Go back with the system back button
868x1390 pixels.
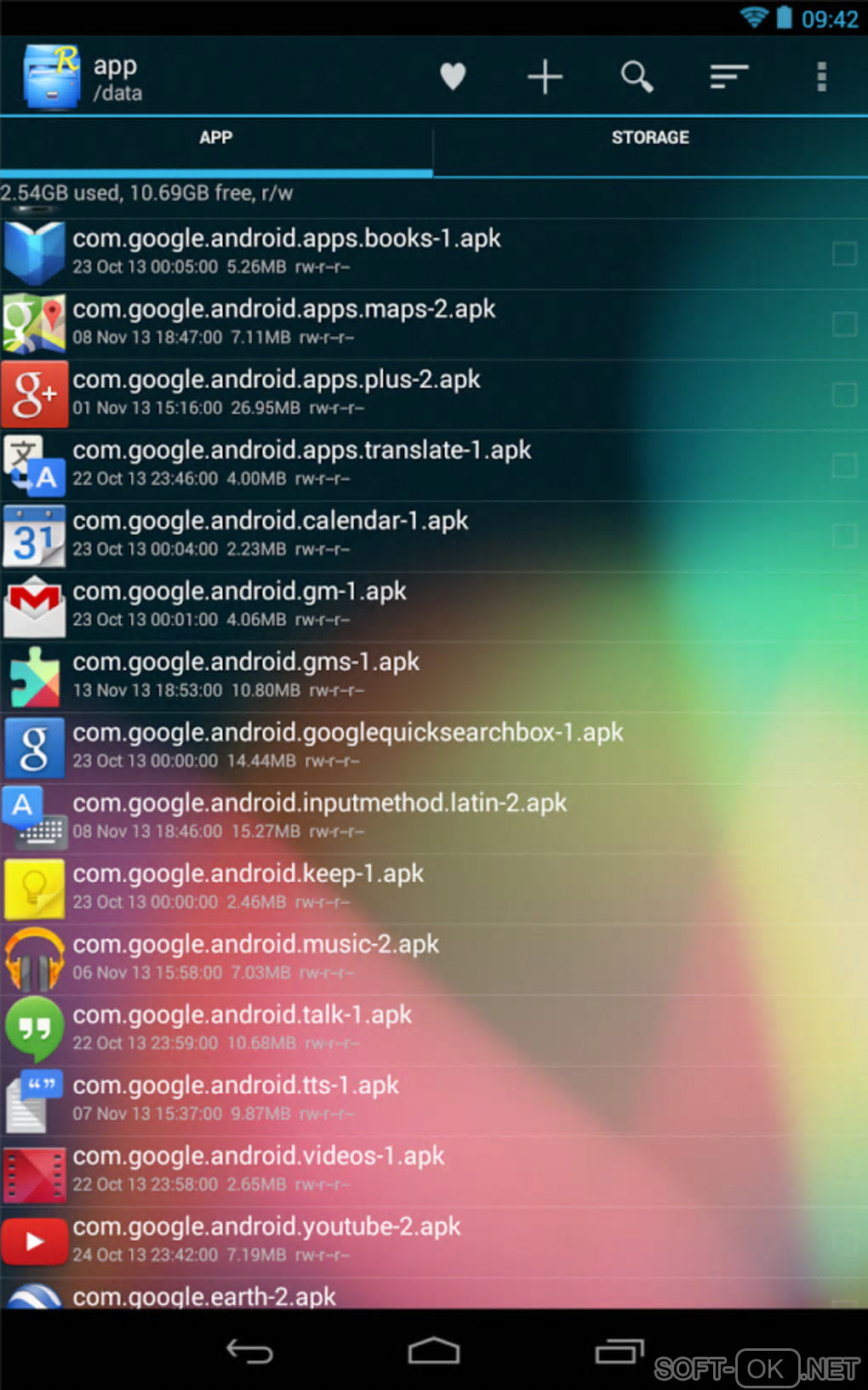point(249,1351)
